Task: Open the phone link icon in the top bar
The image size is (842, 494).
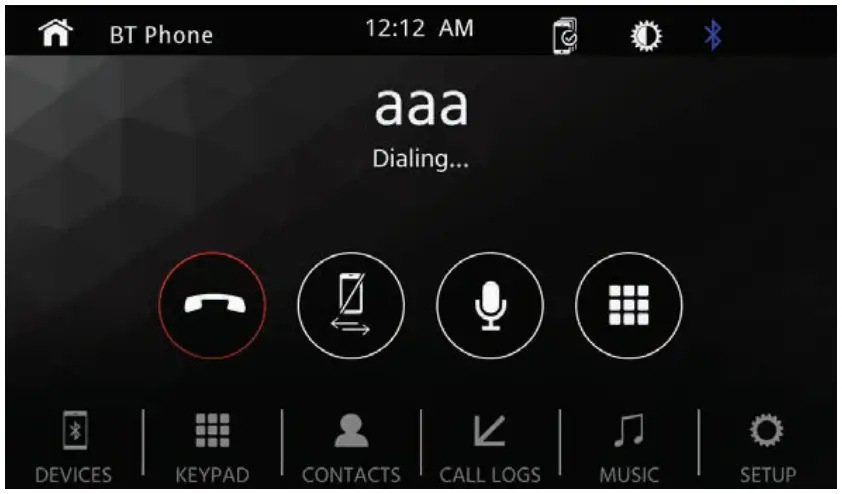Action: [564, 35]
